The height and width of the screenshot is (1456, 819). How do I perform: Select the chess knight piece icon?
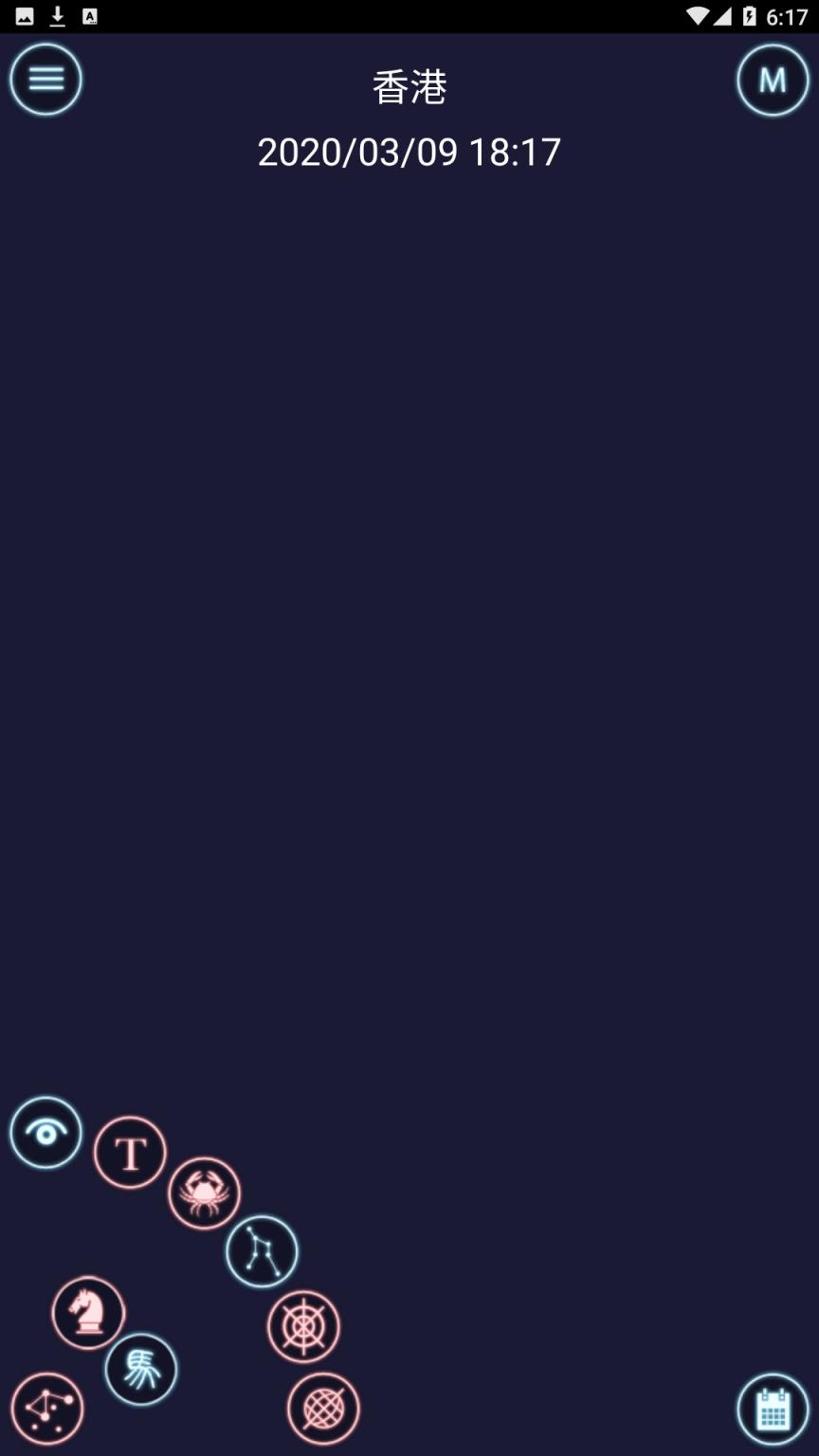[88, 1313]
